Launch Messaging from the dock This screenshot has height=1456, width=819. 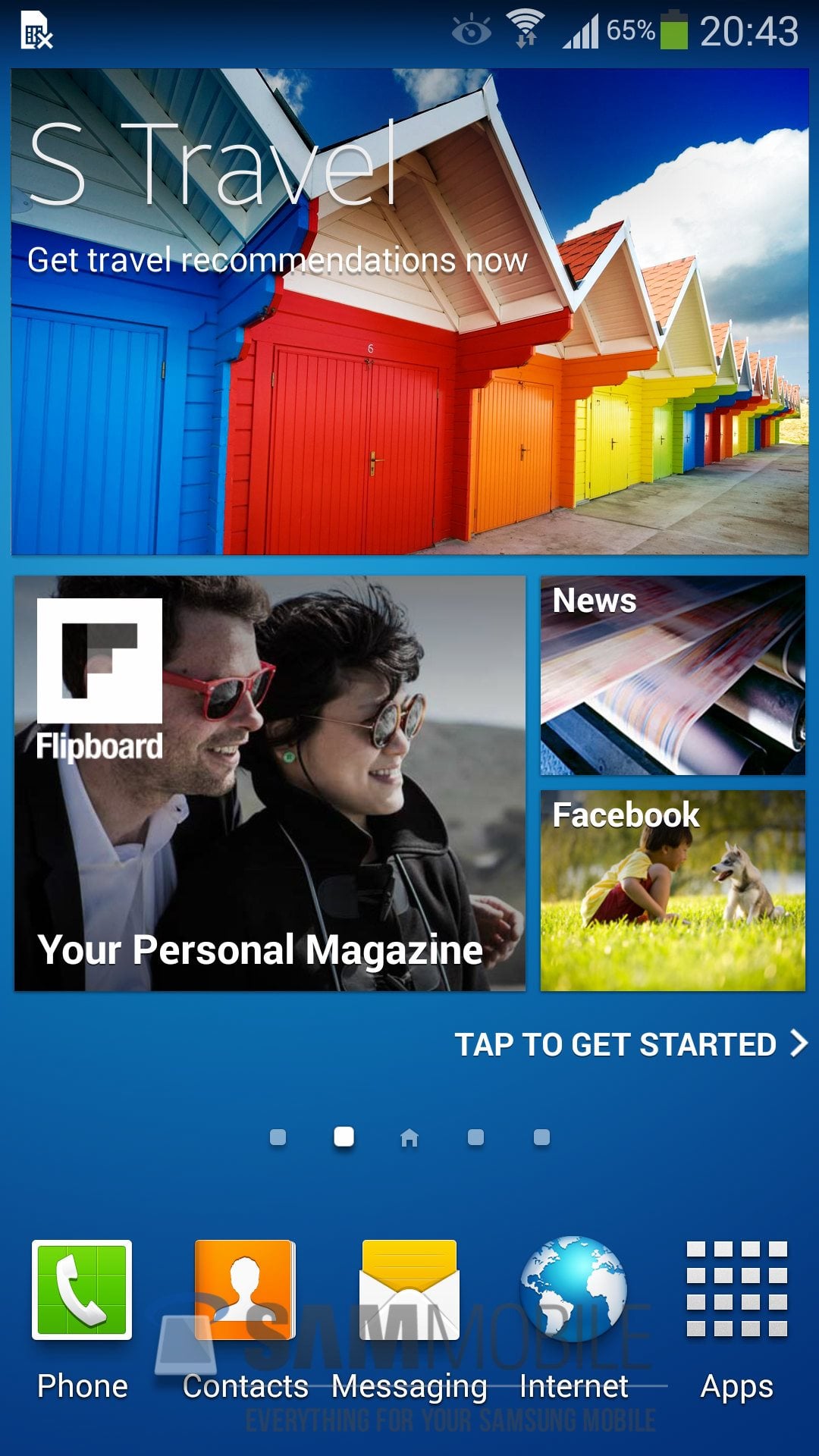point(409,1291)
